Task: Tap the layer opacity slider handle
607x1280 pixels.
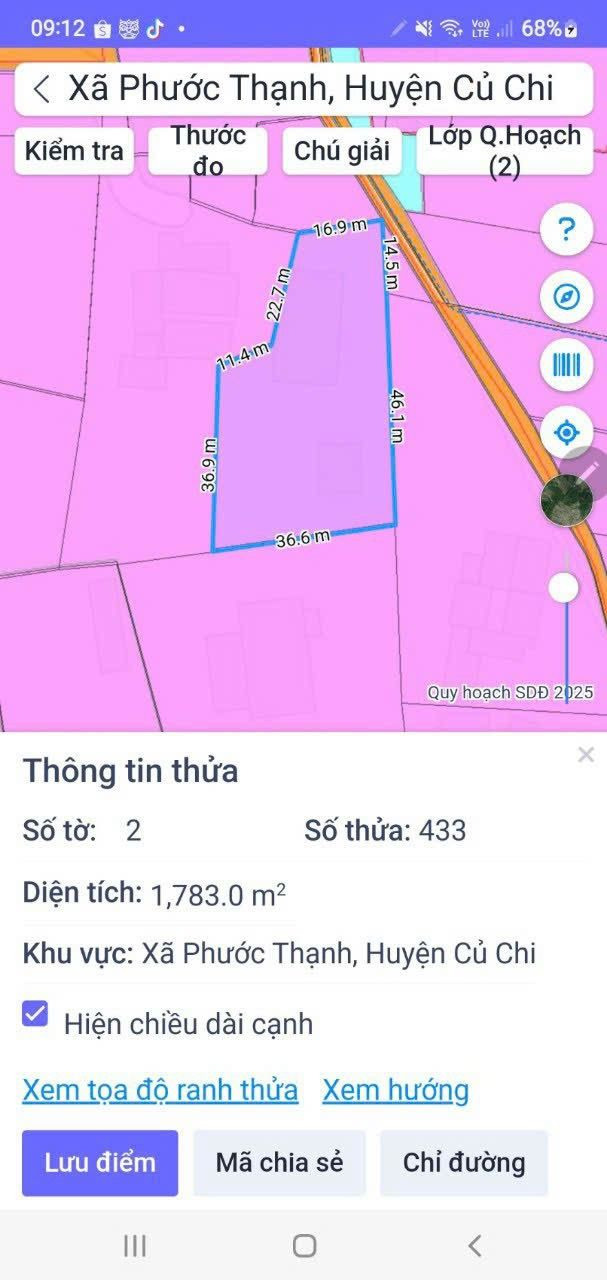Action: [564, 588]
